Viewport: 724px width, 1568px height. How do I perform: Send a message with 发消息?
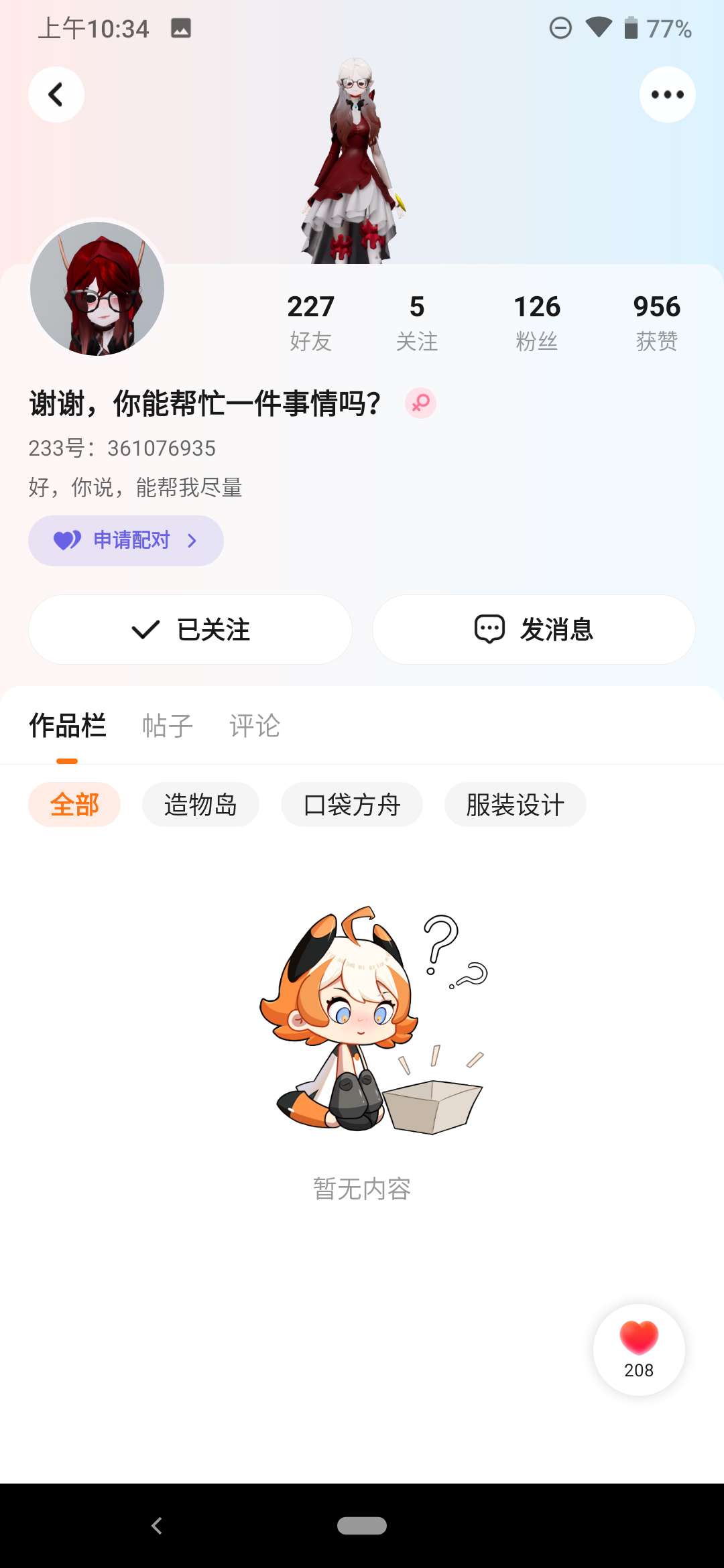tap(534, 629)
